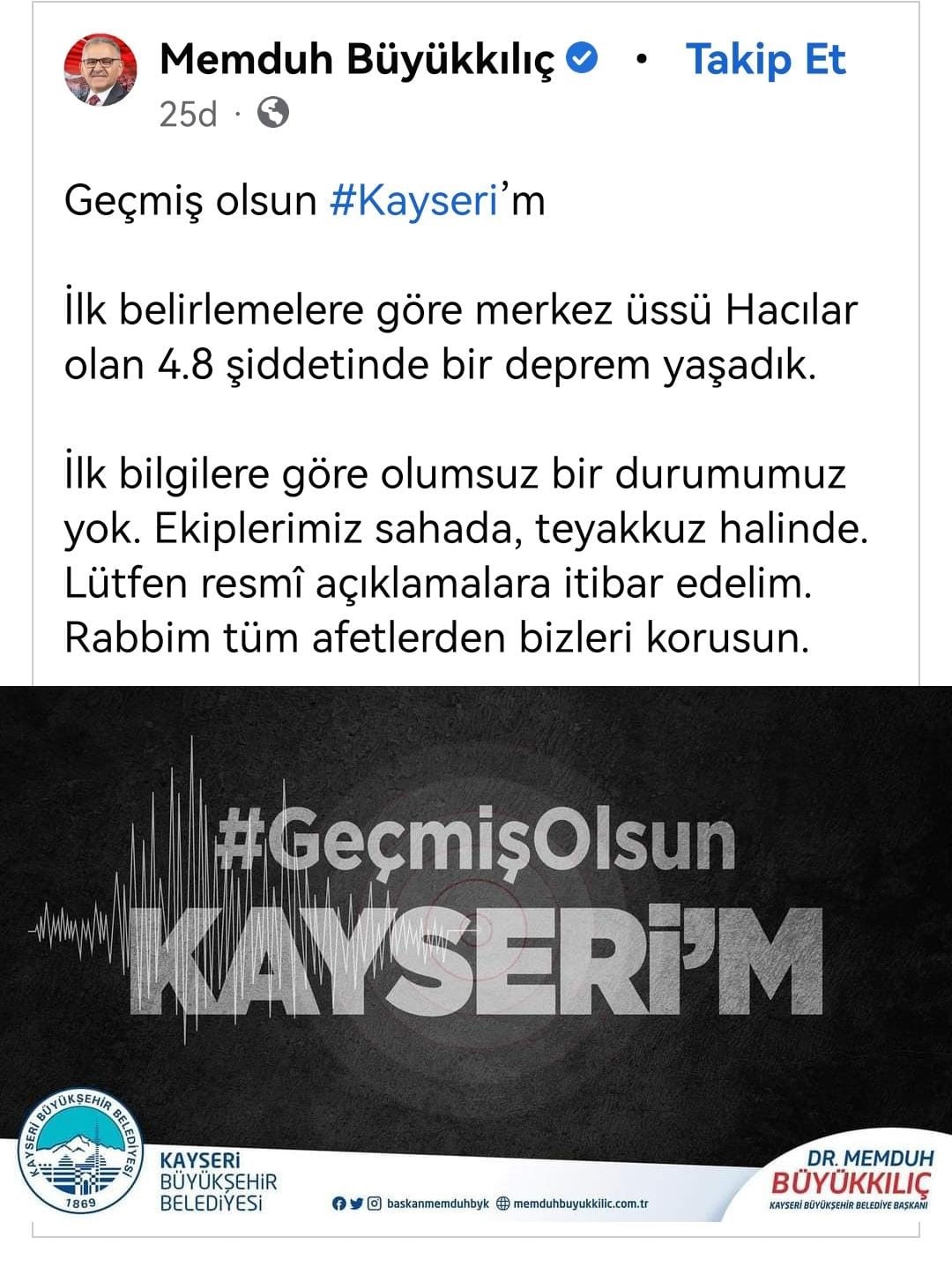Open Memduh Büyükkılıç's profile picture
This screenshot has width=952, height=1267.
pos(101,71)
